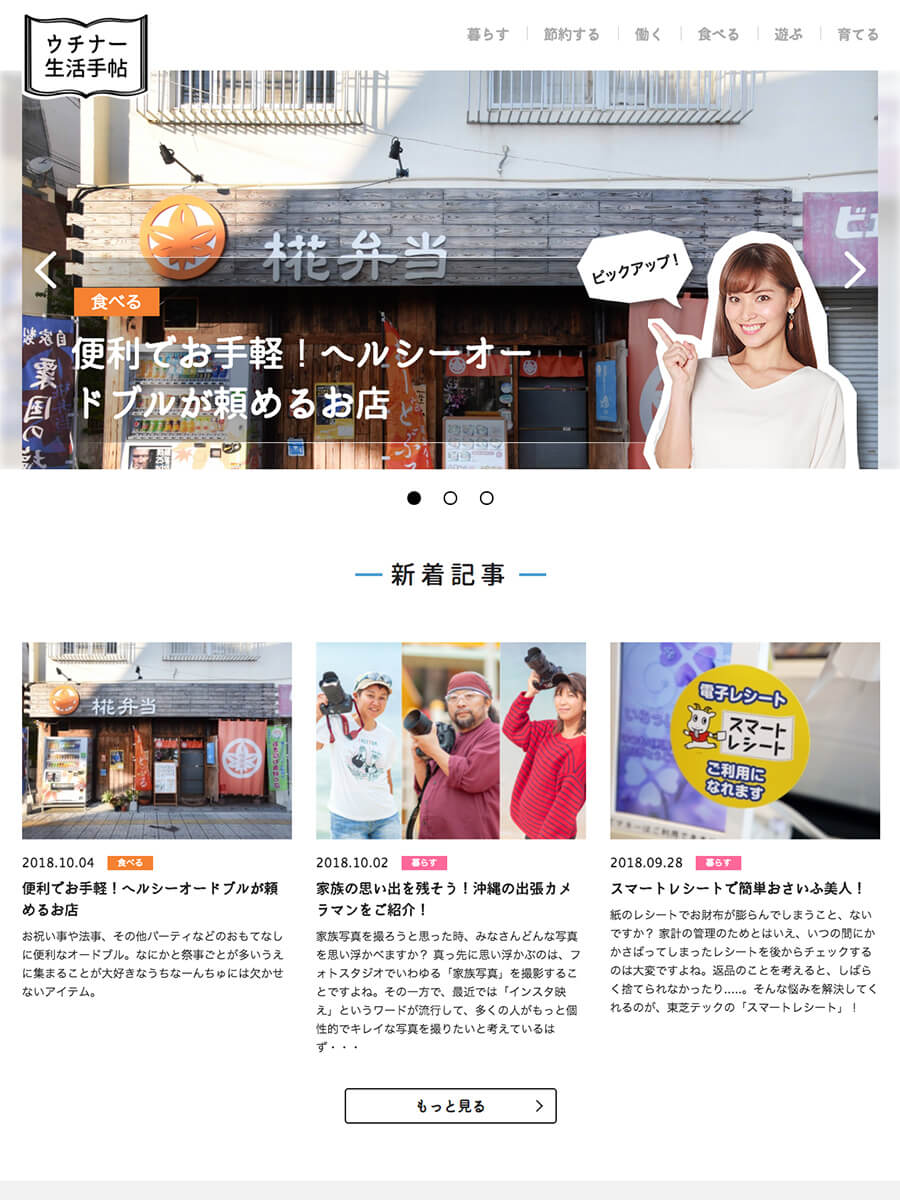
Task: Jump to the third carousel slide dot
Action: (486, 498)
